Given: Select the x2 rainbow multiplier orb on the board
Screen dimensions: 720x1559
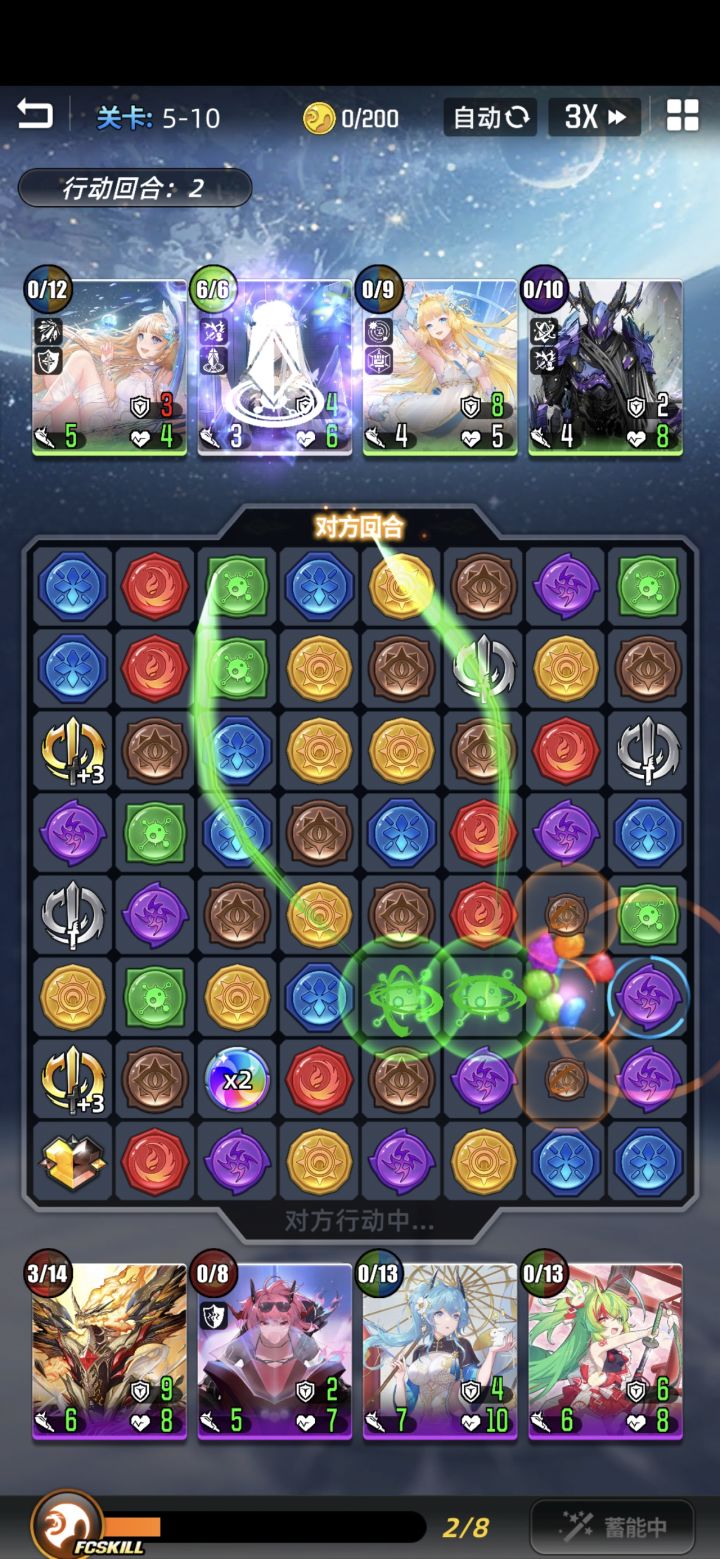Looking at the screenshot, I should [237, 1080].
